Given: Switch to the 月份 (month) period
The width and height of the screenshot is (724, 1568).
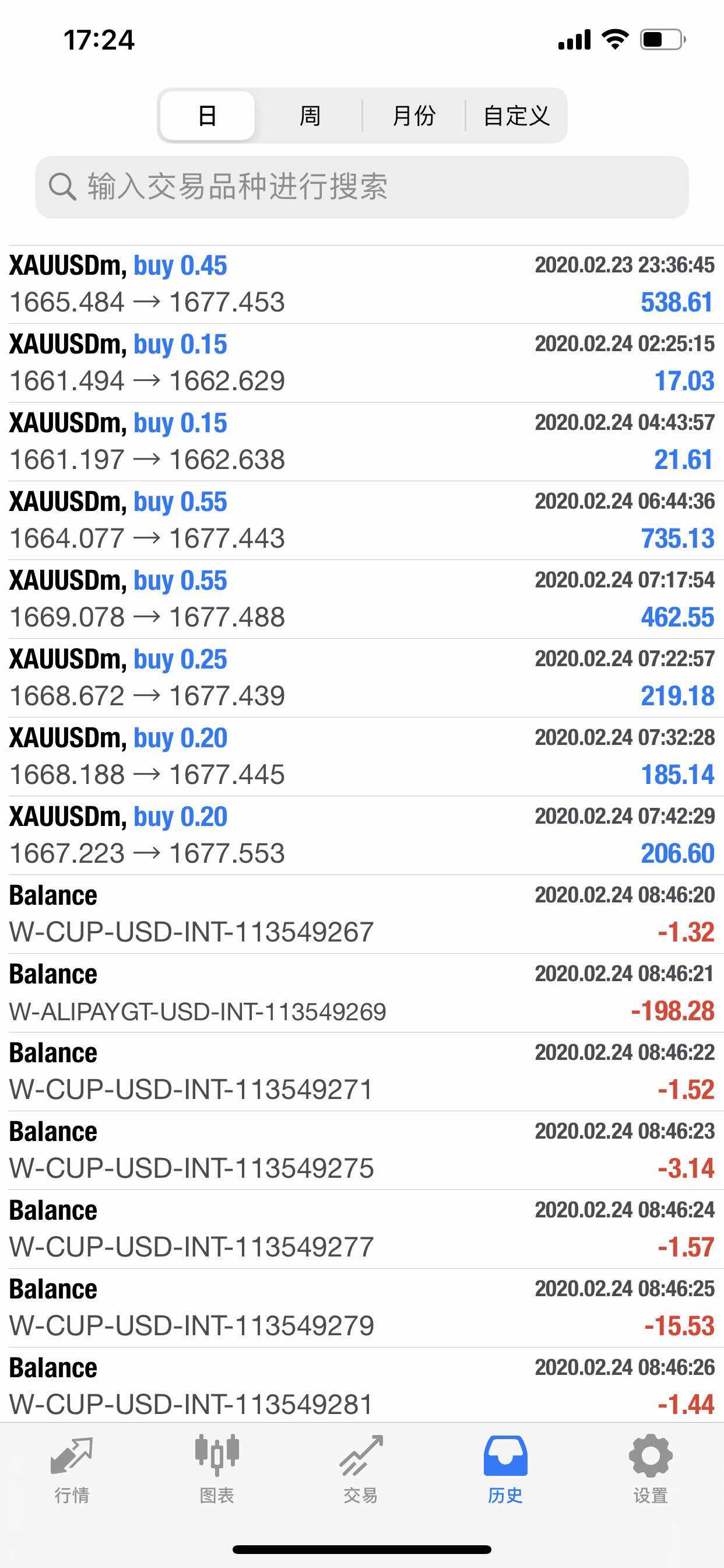Looking at the screenshot, I should point(414,116).
